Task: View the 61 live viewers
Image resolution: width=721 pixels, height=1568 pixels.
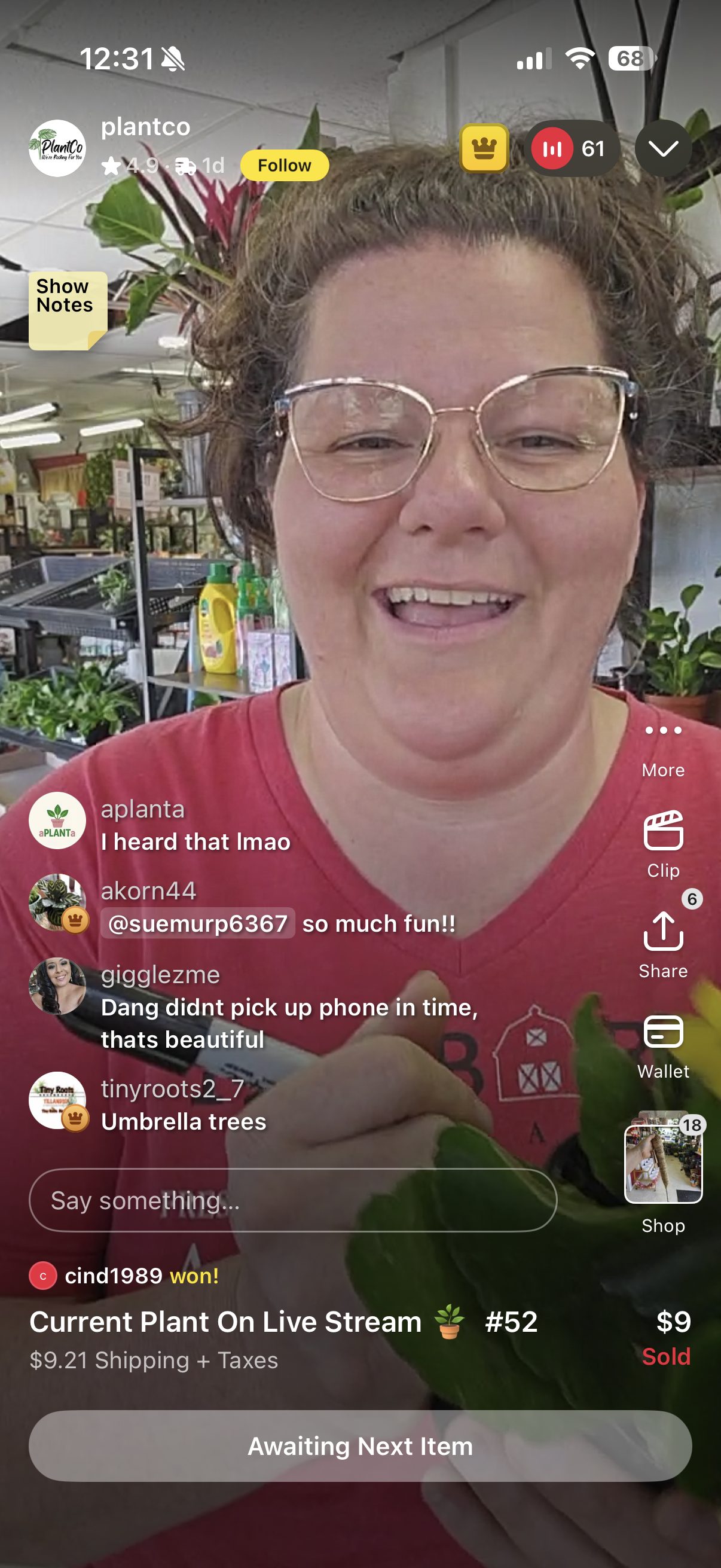Action: click(x=571, y=148)
